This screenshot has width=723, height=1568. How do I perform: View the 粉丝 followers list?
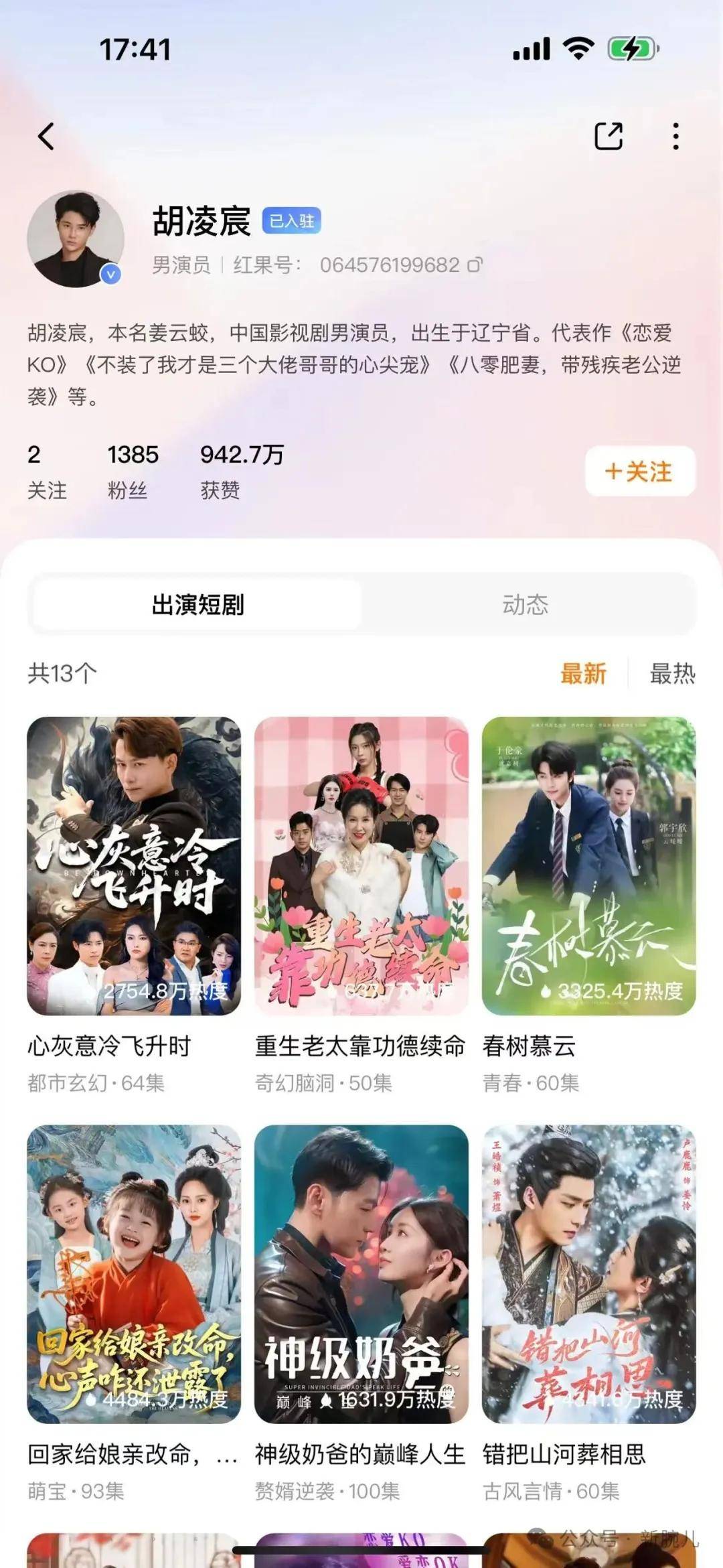click(133, 472)
